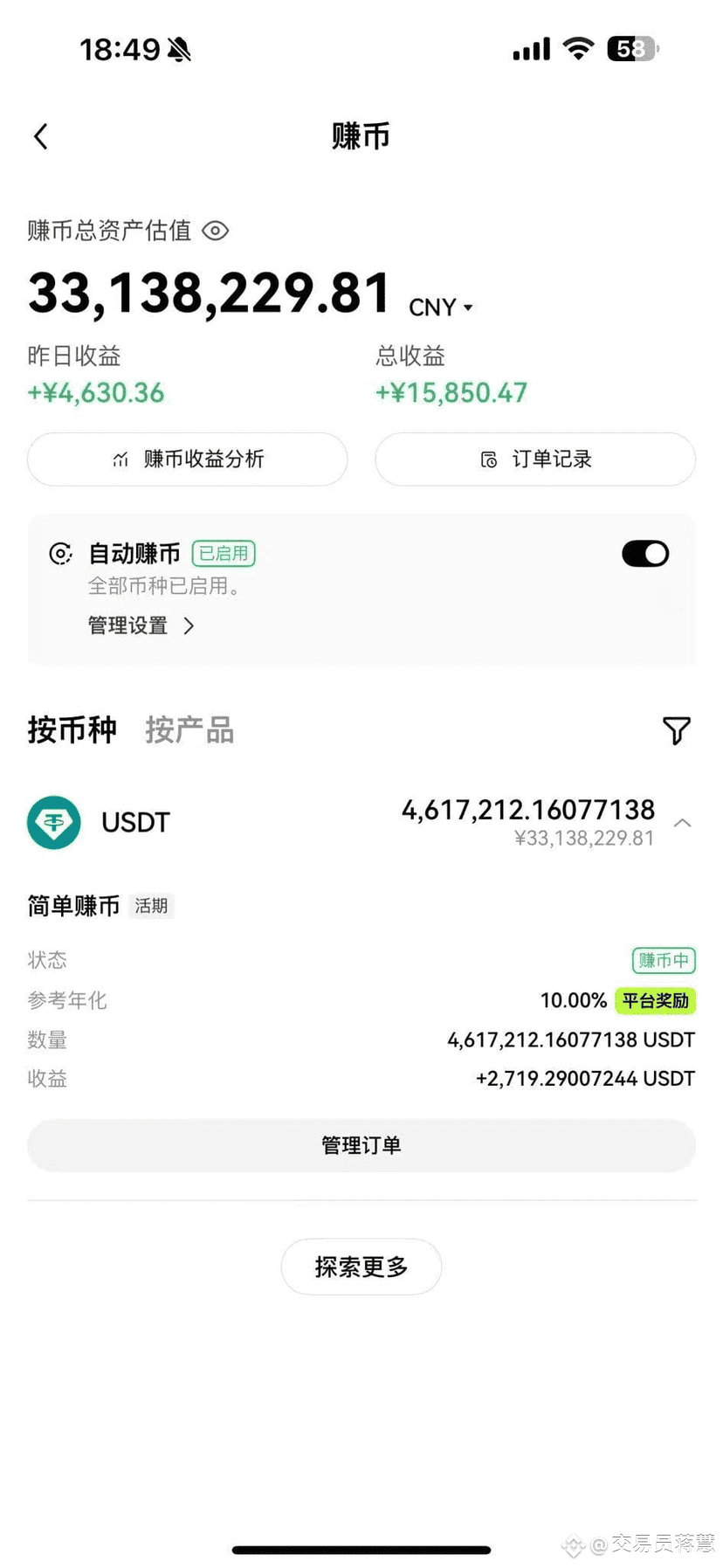This screenshot has height=1568, width=723.
Task: Turn off the 自动赚币 switch
Action: point(645,554)
